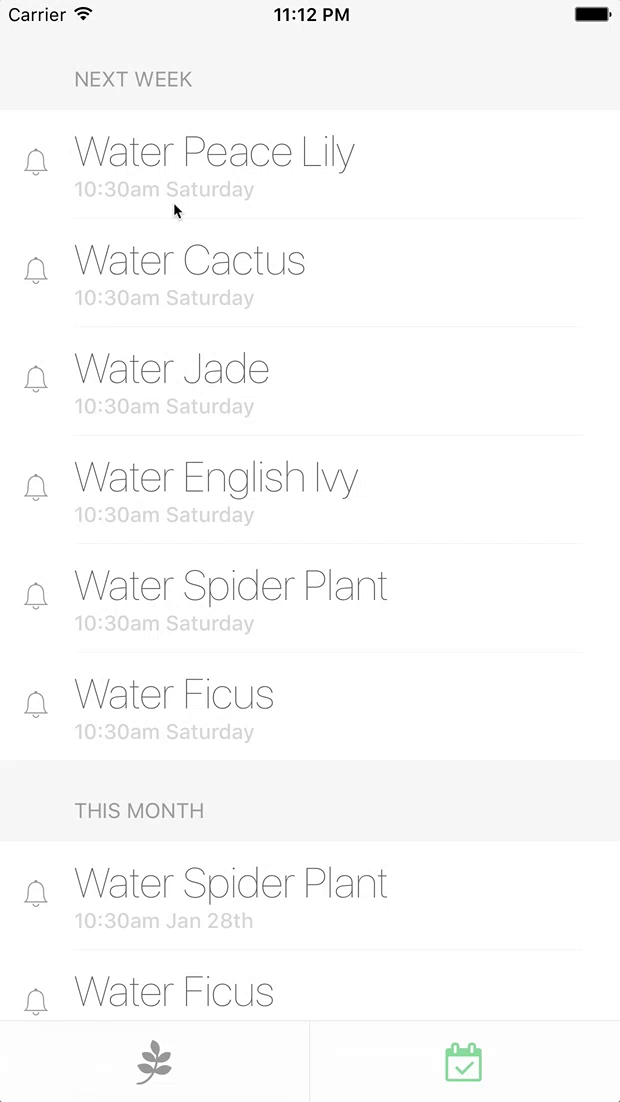The height and width of the screenshot is (1102, 620).
Task: Open the Water English Ivy reminder
Action: click(x=216, y=489)
